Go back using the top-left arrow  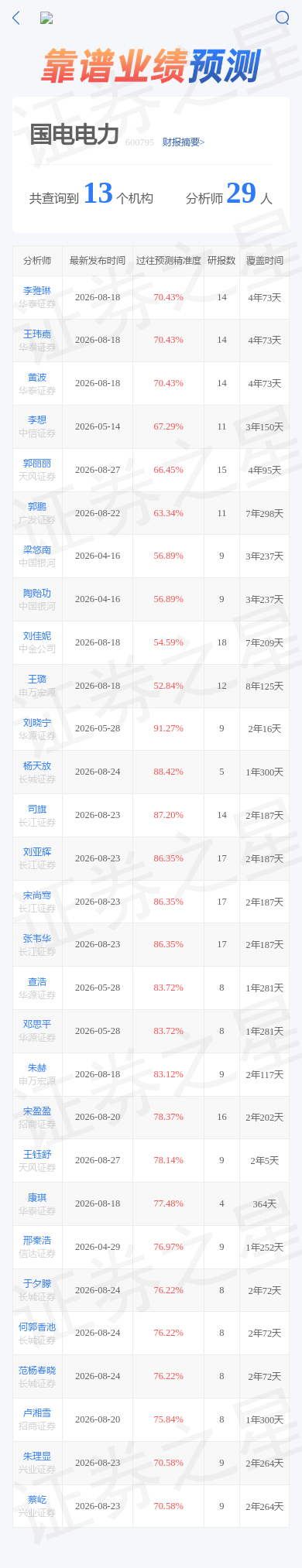(x=16, y=18)
